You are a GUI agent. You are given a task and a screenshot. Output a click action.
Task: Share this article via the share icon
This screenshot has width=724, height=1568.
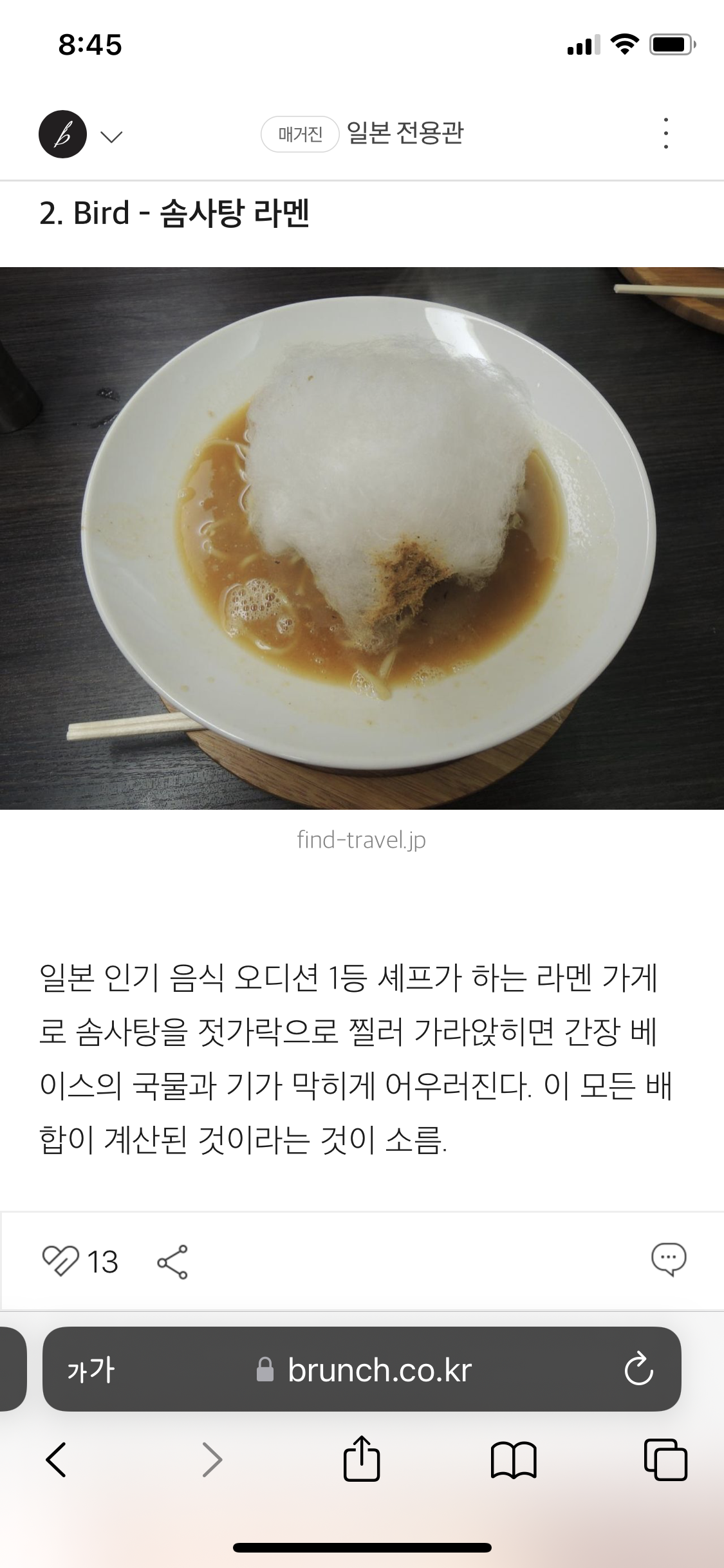point(172,1262)
